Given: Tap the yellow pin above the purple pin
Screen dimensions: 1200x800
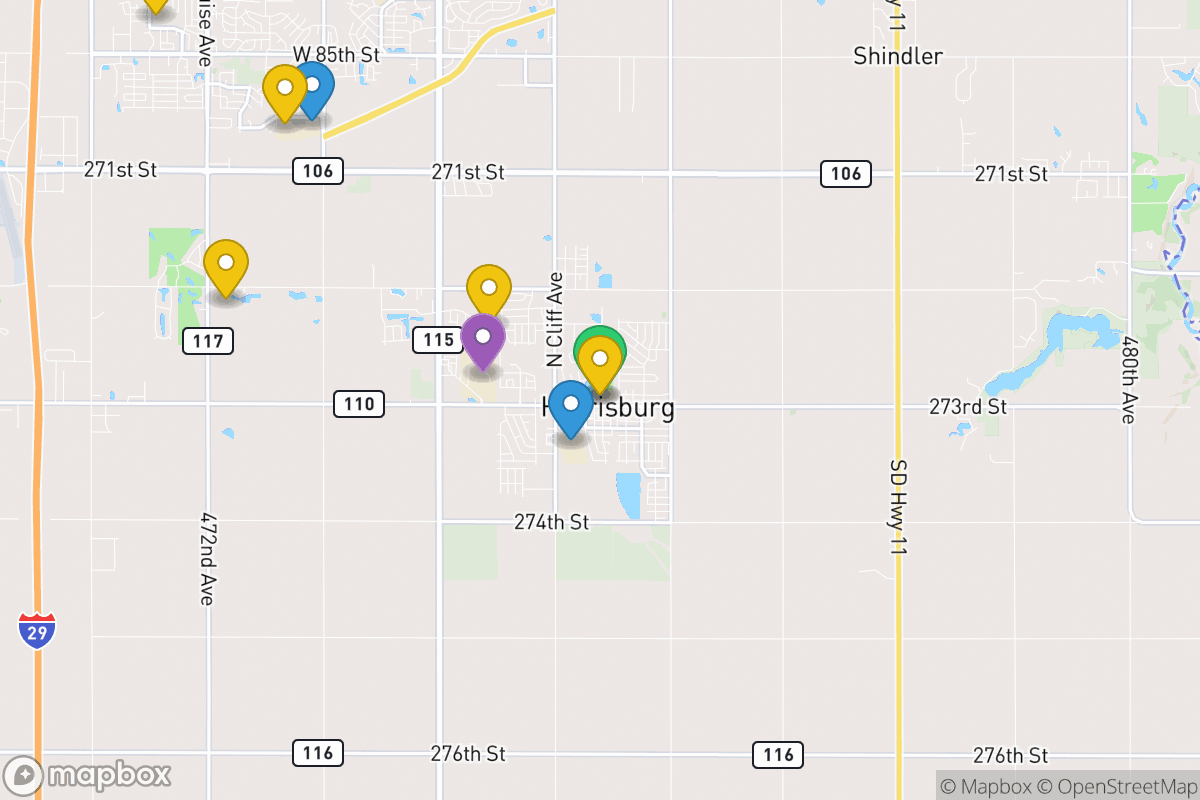Looking at the screenshot, I should (489, 288).
